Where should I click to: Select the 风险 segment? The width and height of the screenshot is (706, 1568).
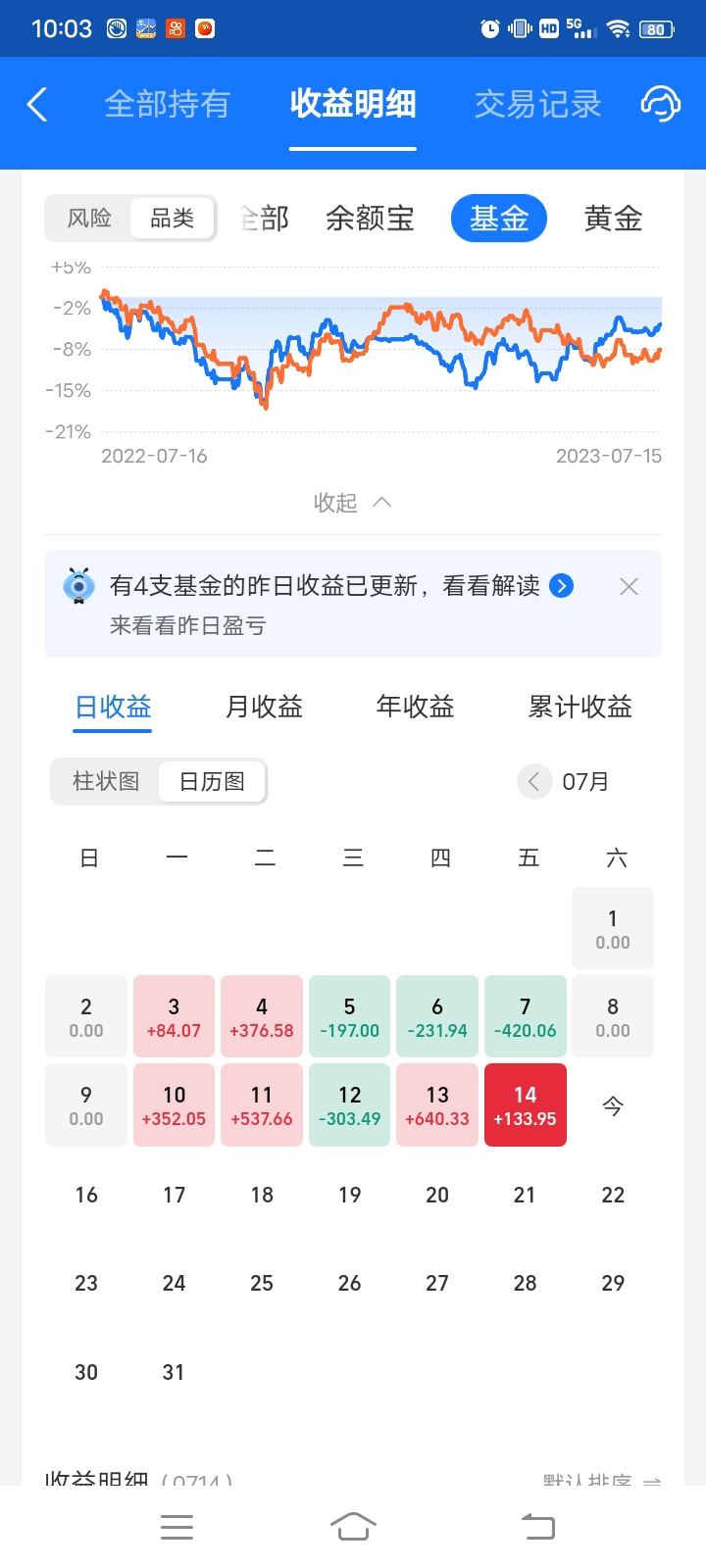point(89,218)
